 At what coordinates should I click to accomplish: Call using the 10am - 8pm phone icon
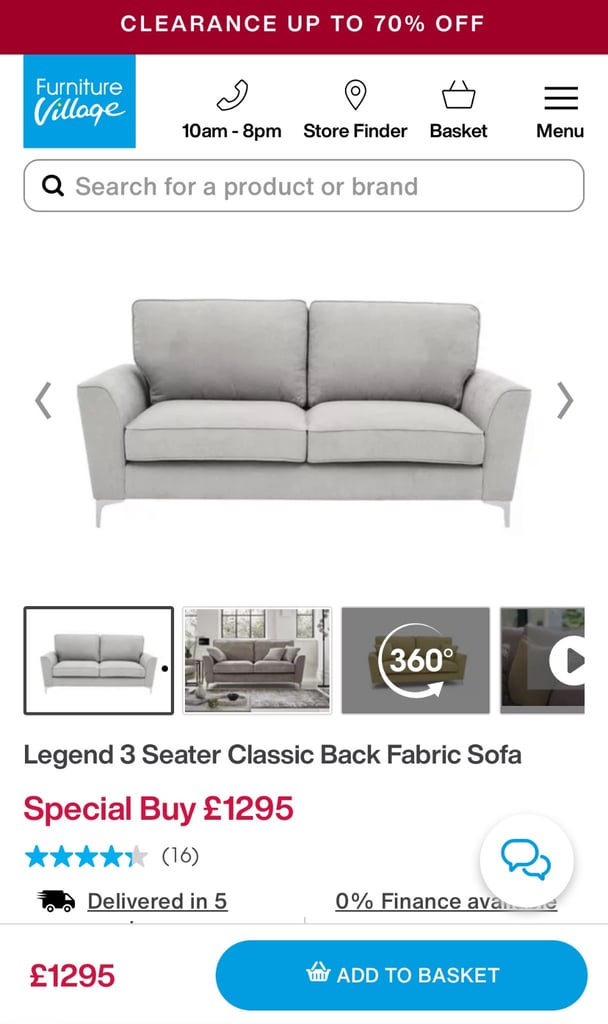(231, 109)
